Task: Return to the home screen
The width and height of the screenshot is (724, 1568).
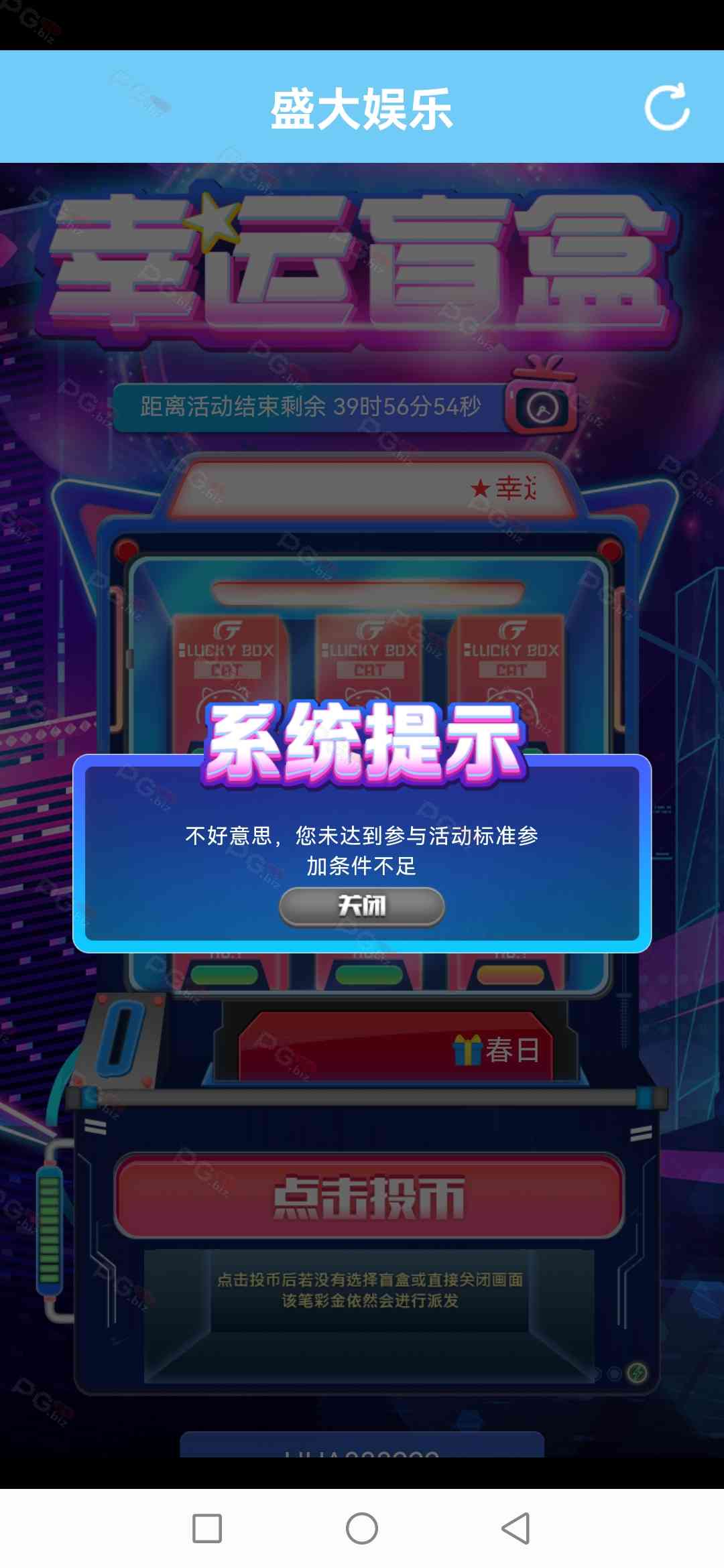Action: (361, 1528)
